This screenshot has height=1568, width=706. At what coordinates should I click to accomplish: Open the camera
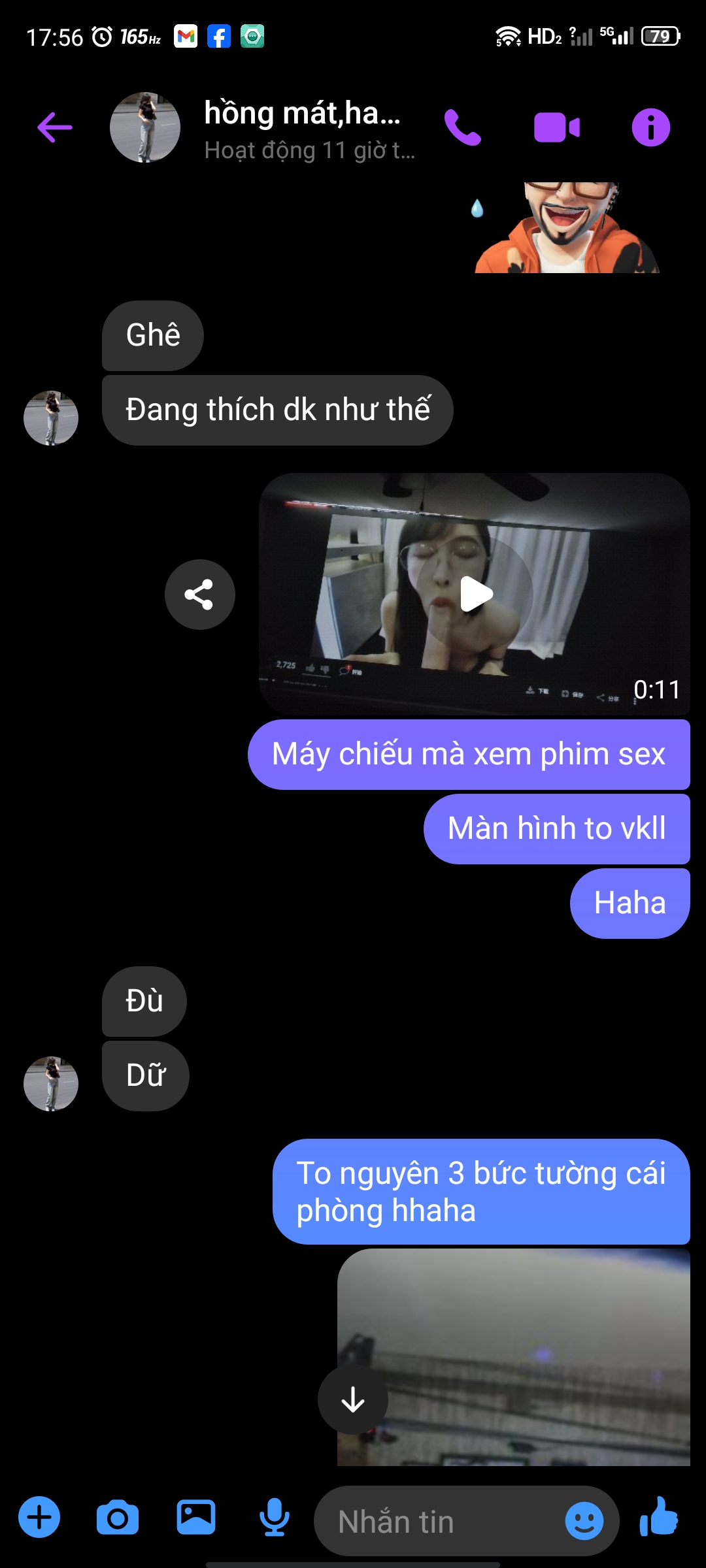point(118,1516)
